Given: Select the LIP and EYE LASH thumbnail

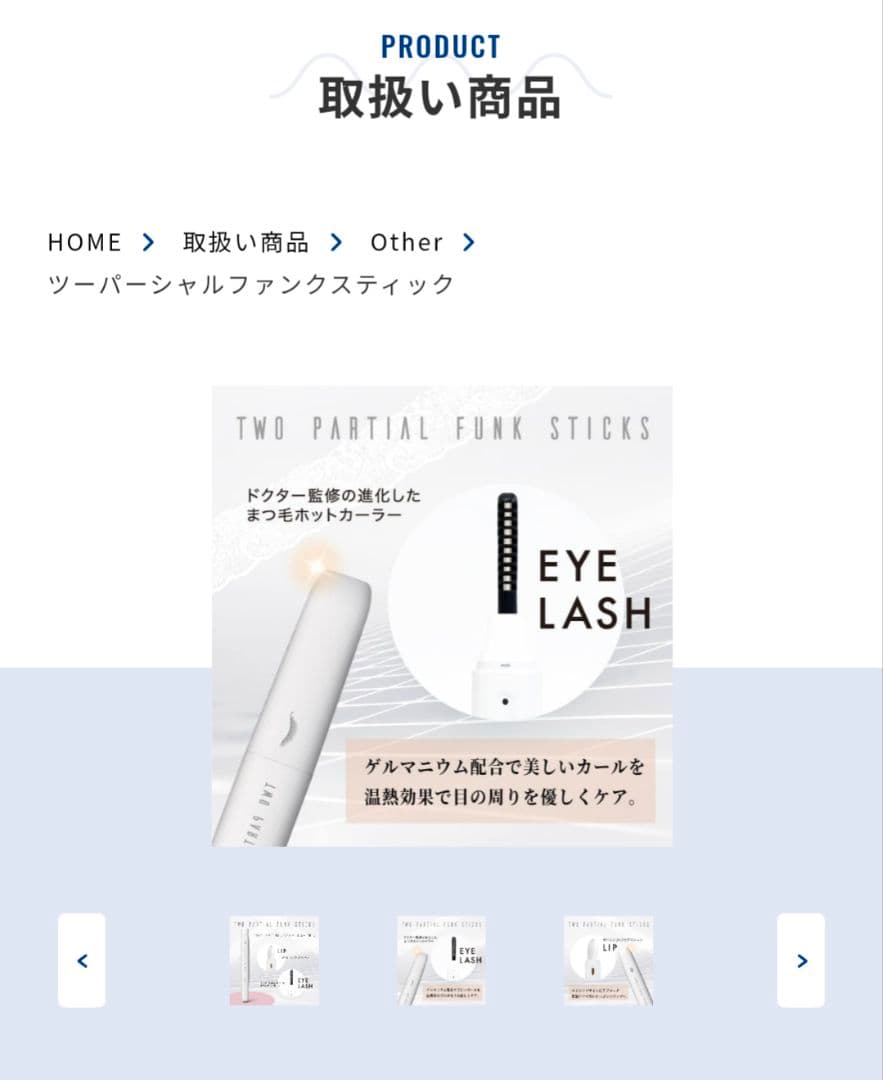Looking at the screenshot, I should 274,960.
